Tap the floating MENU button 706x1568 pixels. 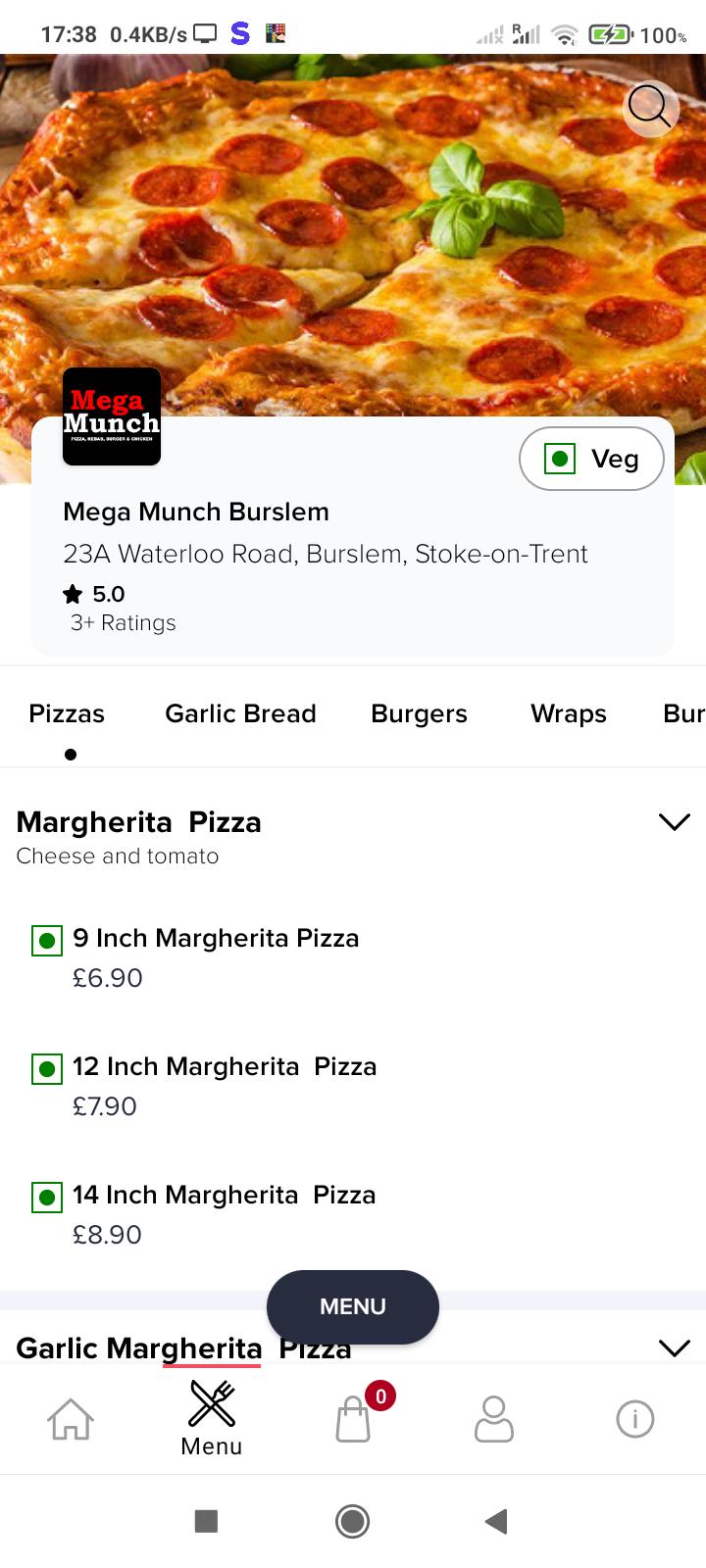[353, 1306]
